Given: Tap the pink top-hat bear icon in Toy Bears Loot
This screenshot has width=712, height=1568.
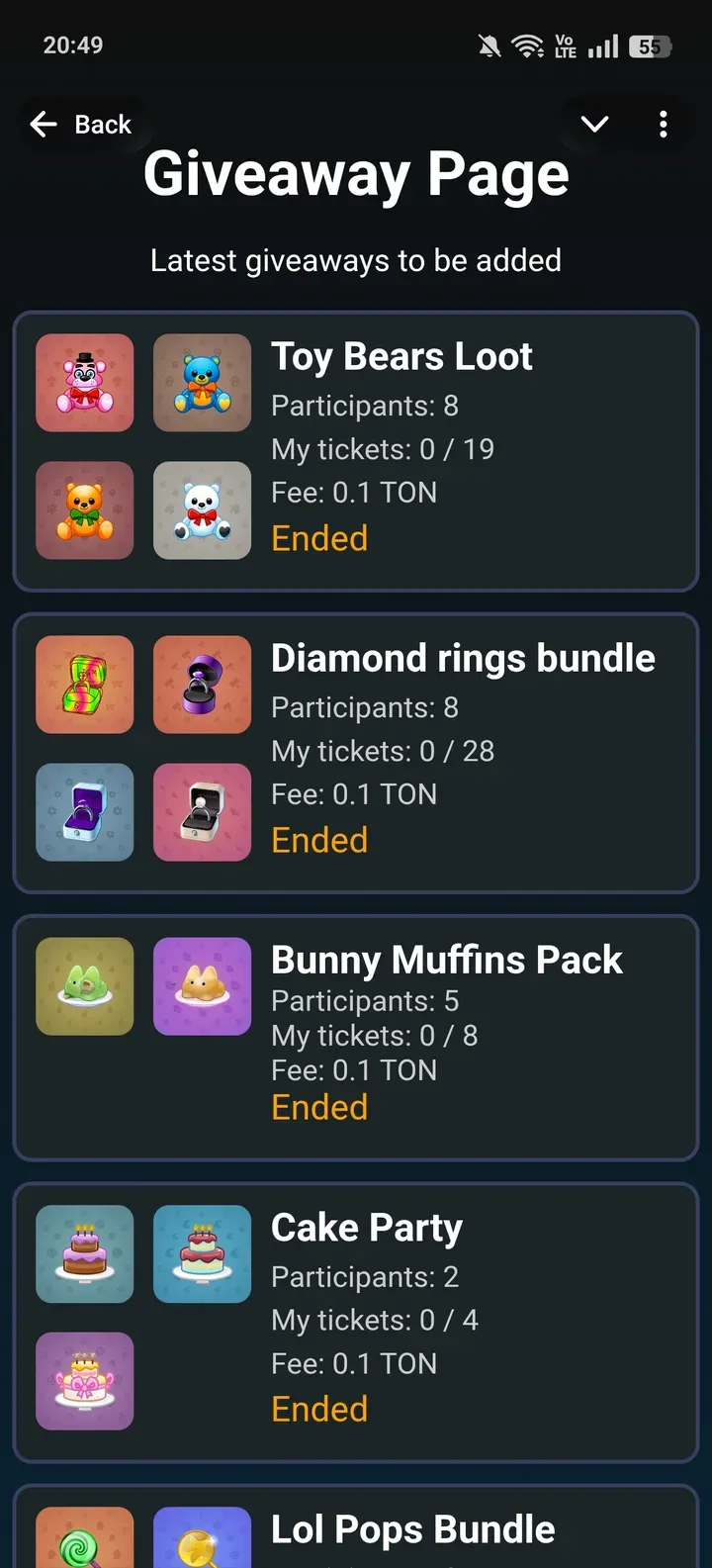Looking at the screenshot, I should point(84,384).
